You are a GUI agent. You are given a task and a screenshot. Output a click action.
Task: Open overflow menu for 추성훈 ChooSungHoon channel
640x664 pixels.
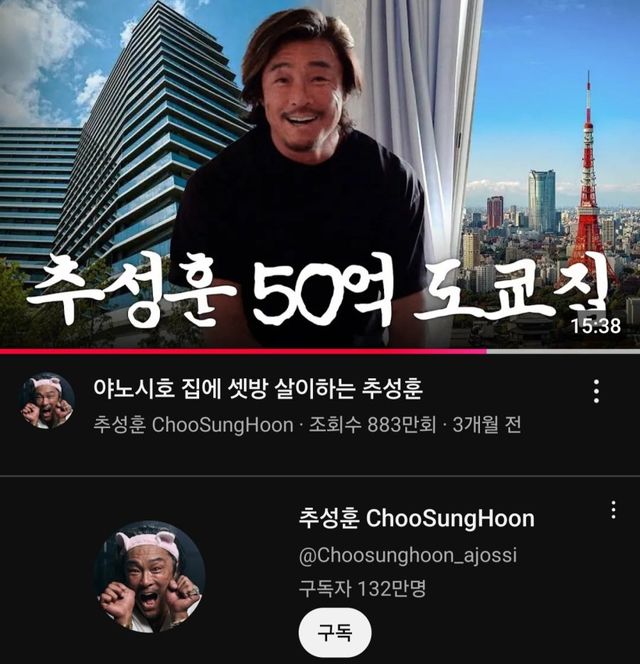click(x=613, y=510)
